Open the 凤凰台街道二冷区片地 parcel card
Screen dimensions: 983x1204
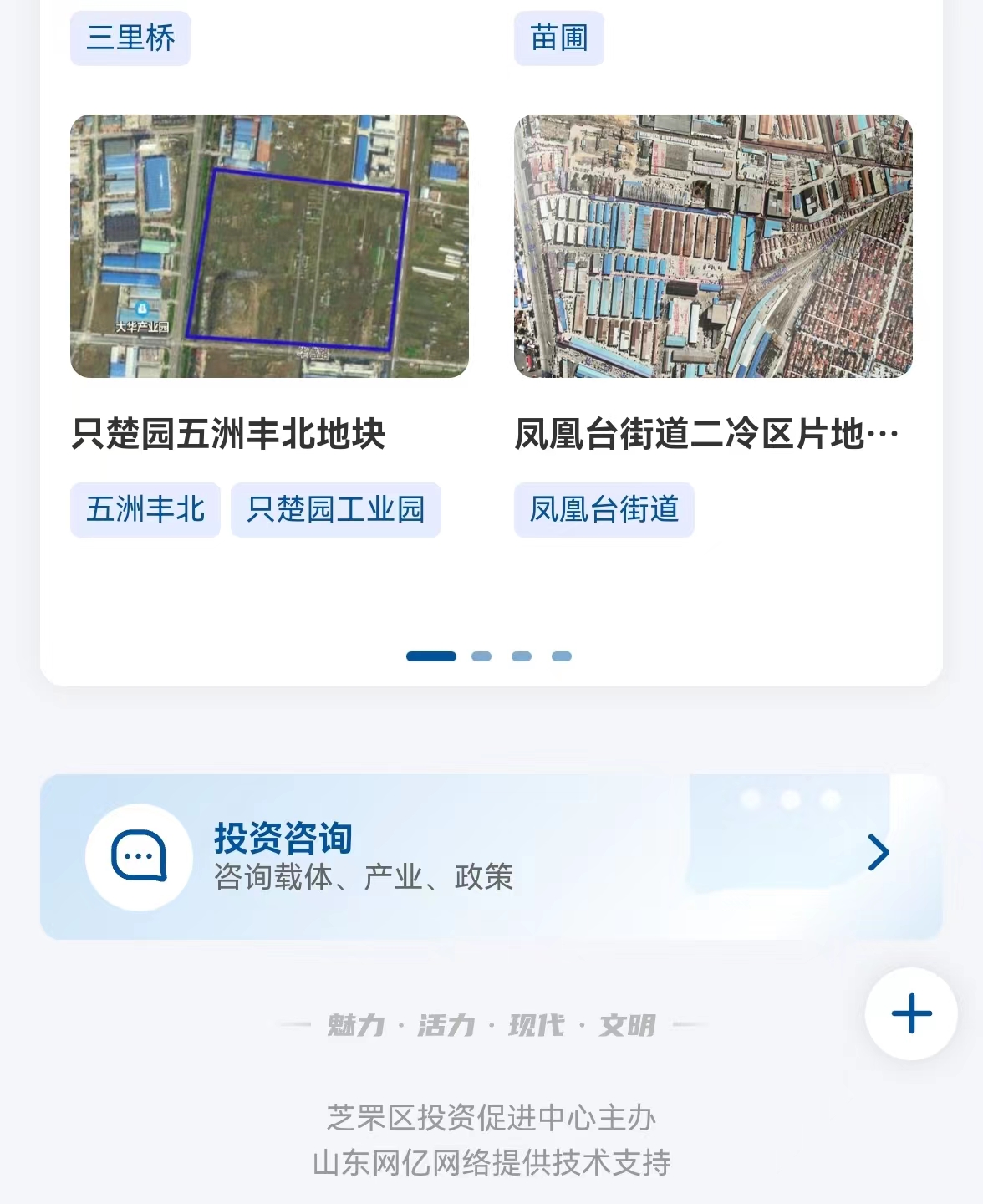click(x=712, y=246)
